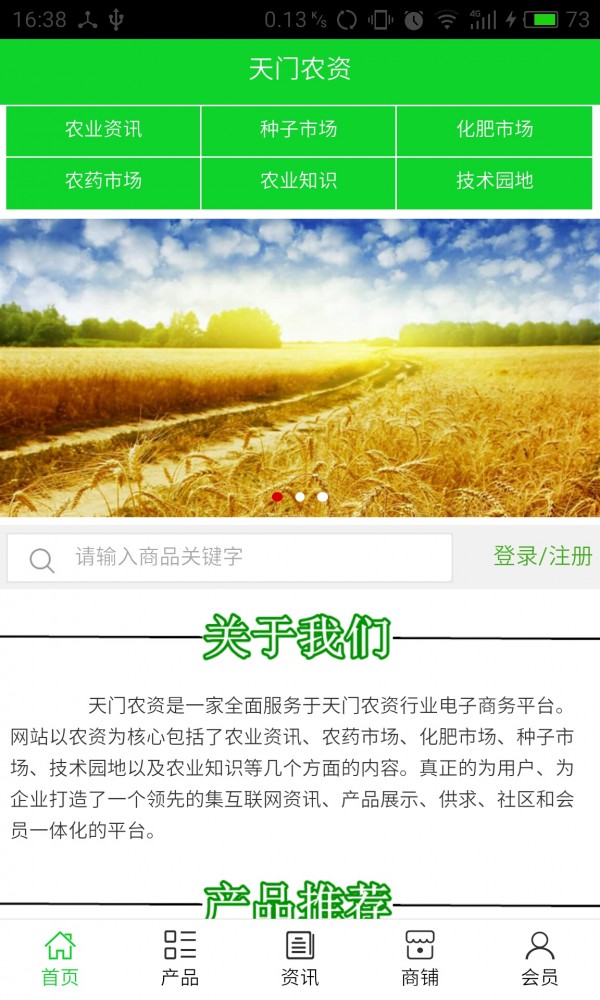Screen dimensions: 600x1000
Task: Tap the wheat field banner image
Action: (300, 368)
